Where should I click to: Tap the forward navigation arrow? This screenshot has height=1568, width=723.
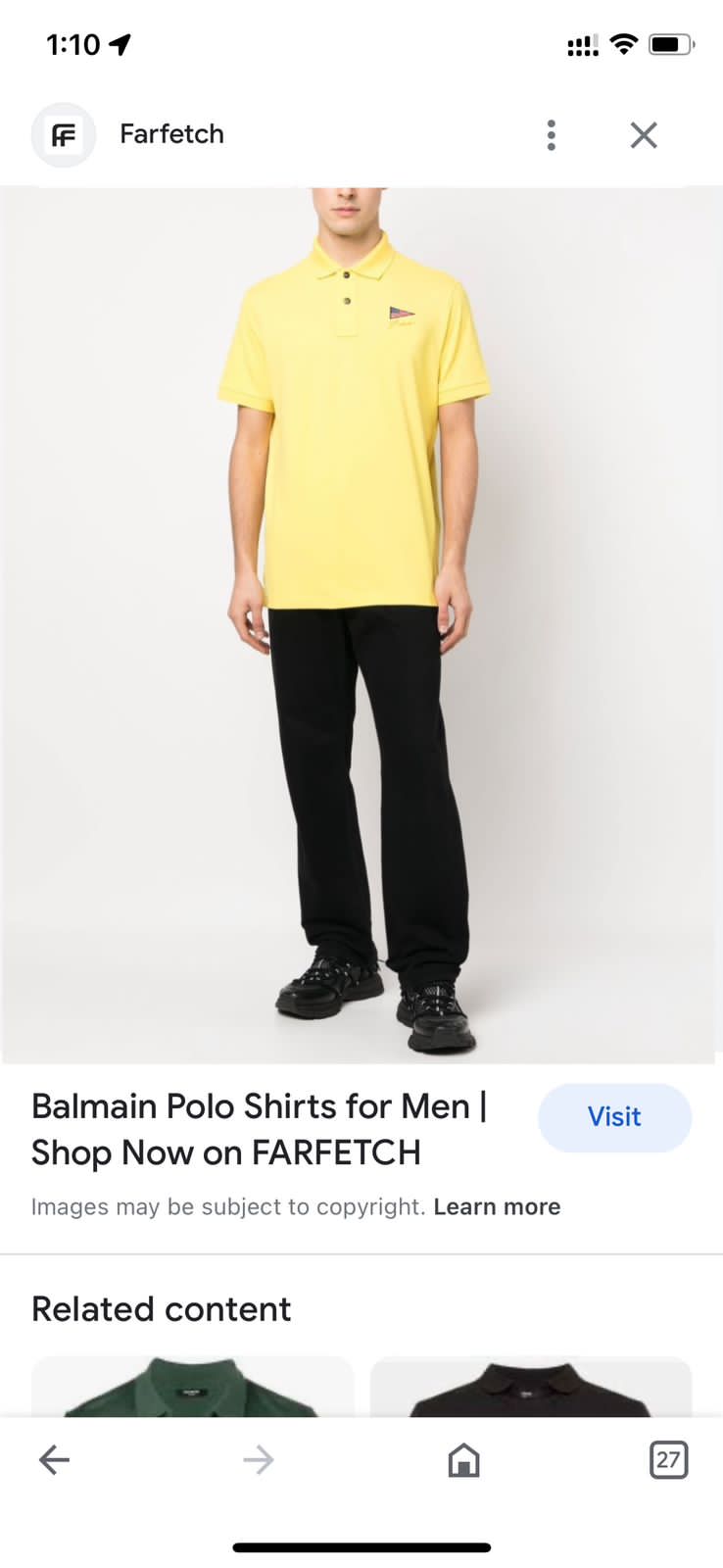coord(258,1459)
